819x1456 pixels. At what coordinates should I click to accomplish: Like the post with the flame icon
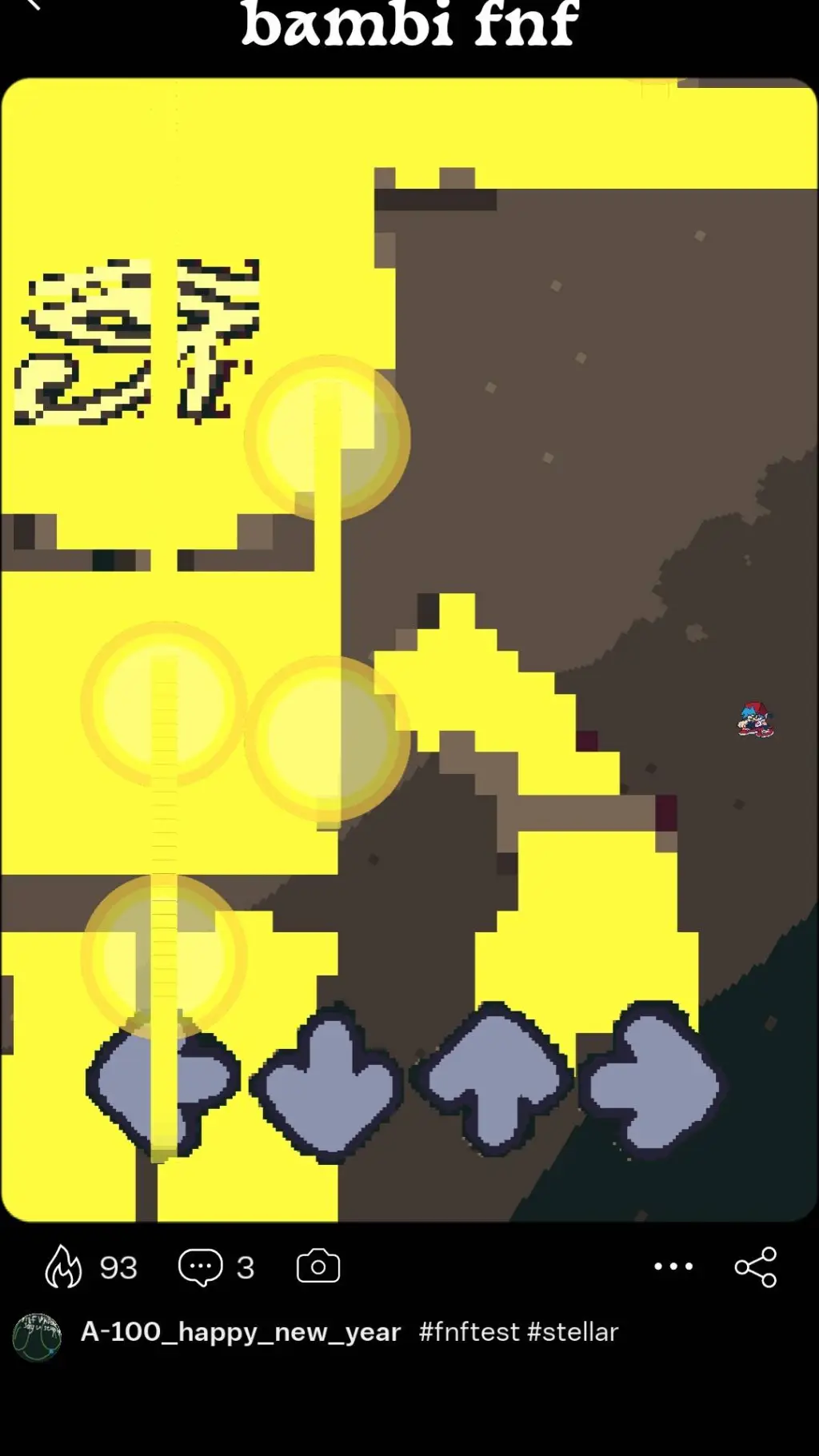pos(64,1267)
